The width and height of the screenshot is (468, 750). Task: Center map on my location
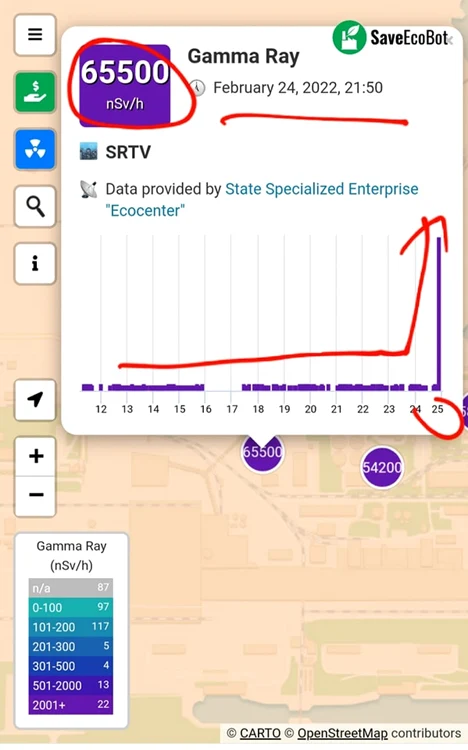[35, 400]
